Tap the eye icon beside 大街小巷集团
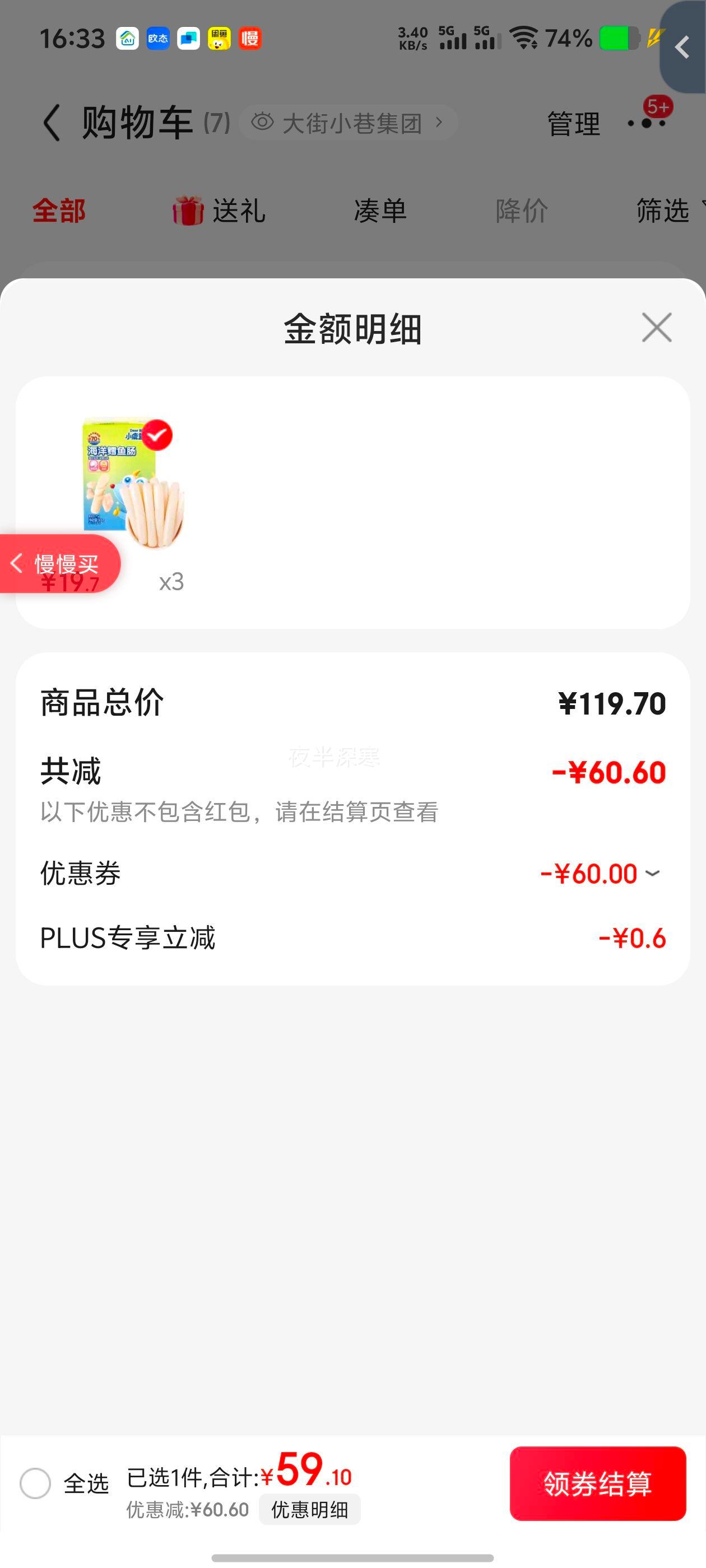The image size is (706, 1568). click(263, 122)
